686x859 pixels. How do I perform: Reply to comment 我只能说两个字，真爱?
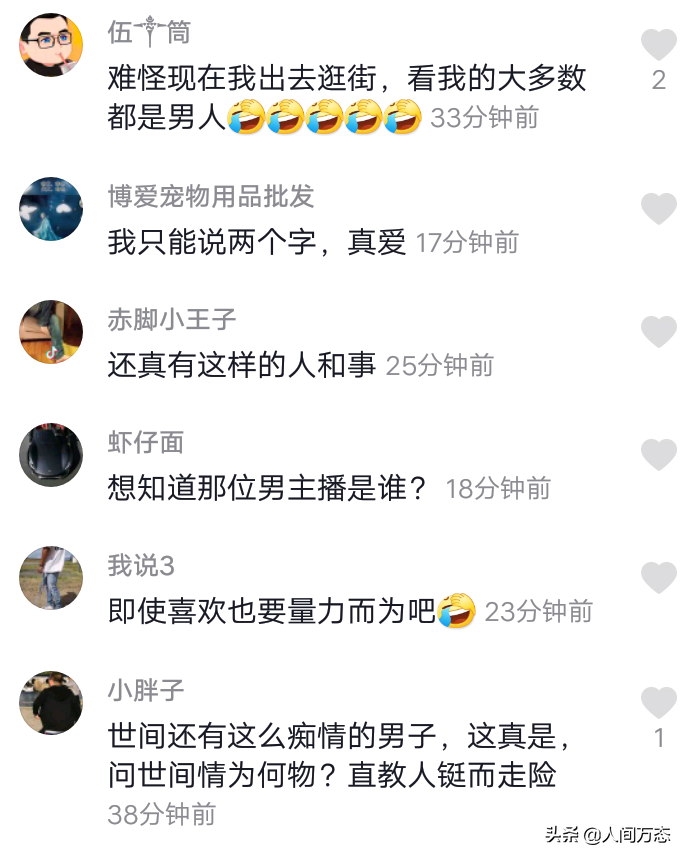(257, 242)
